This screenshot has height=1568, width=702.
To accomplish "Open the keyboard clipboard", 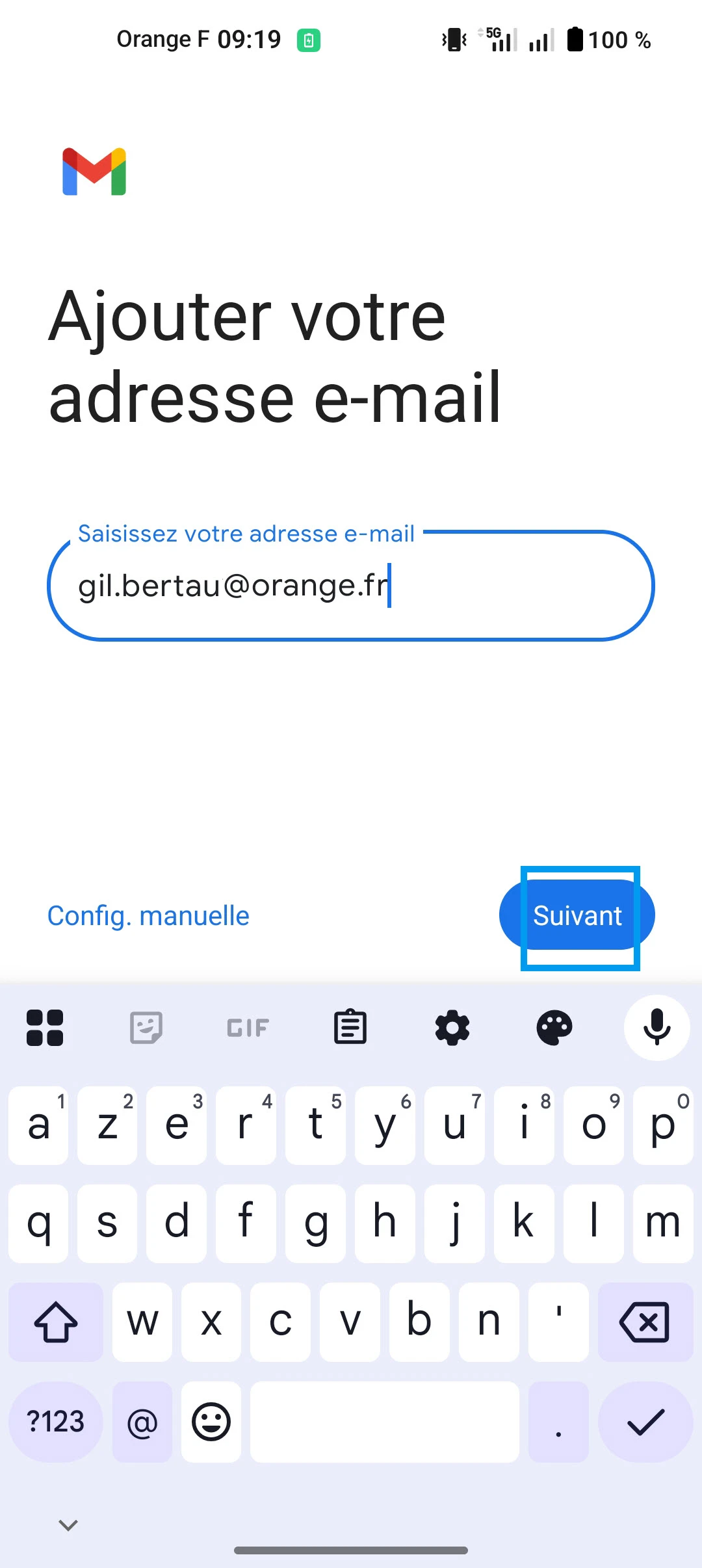I will [350, 1028].
